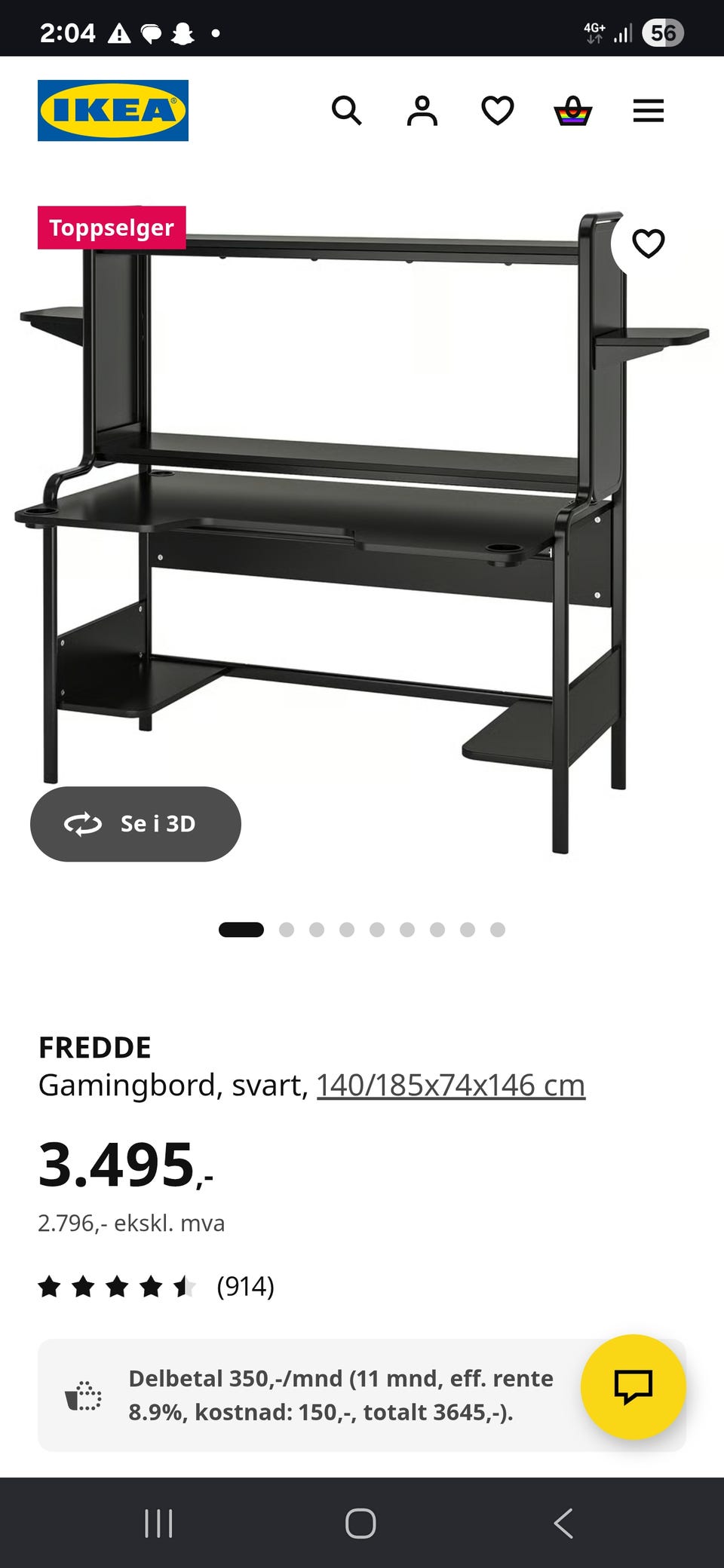Image resolution: width=724 pixels, height=1568 pixels.
Task: Go to the IKEA home logo
Action: click(113, 110)
